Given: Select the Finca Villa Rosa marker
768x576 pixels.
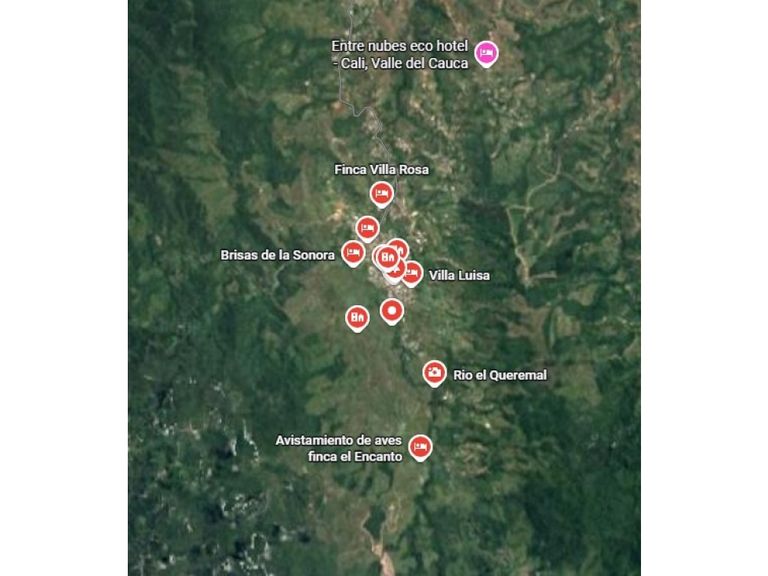Looking at the screenshot, I should click(381, 193).
